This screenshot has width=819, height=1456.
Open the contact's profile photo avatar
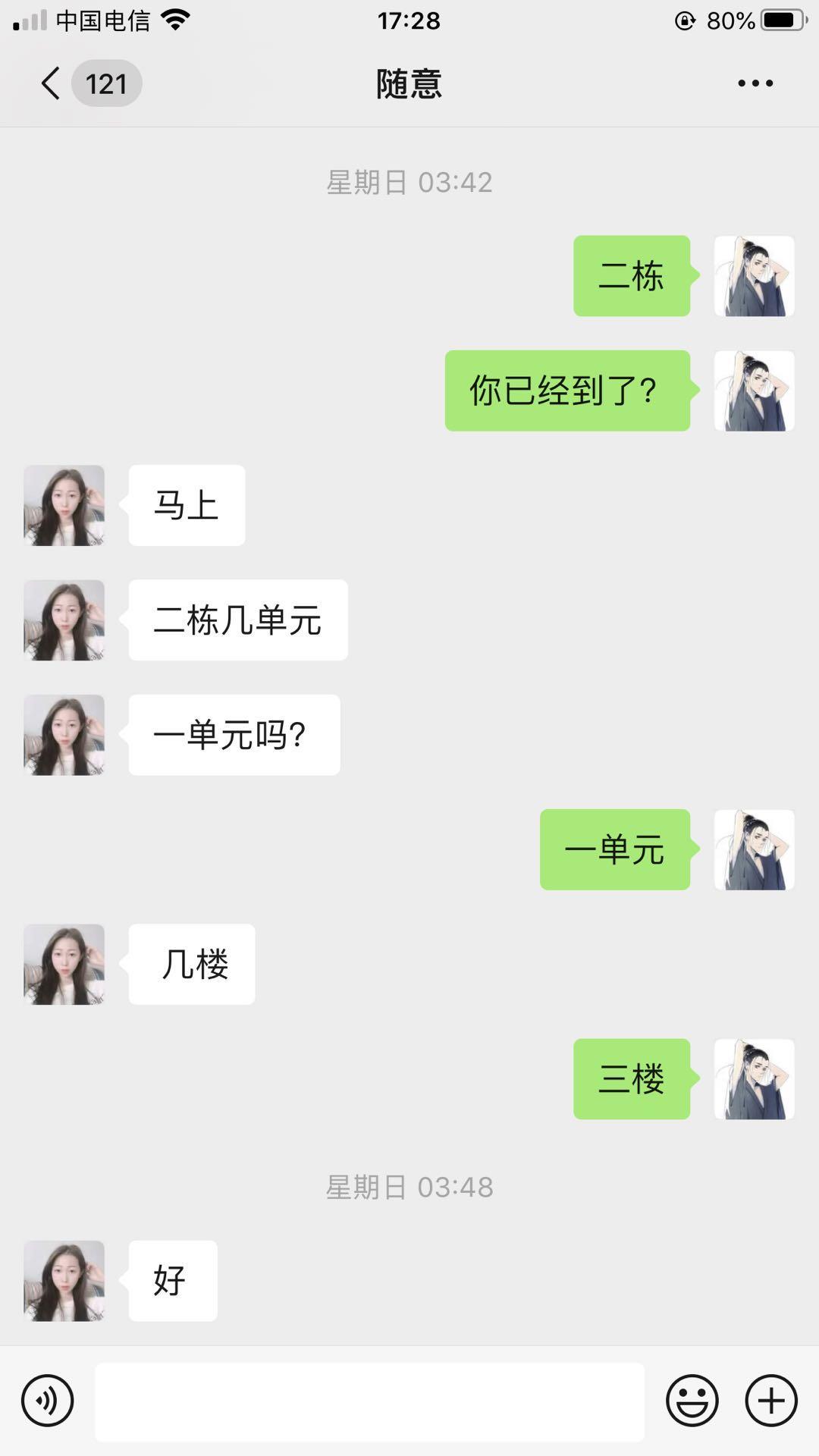coord(64,505)
